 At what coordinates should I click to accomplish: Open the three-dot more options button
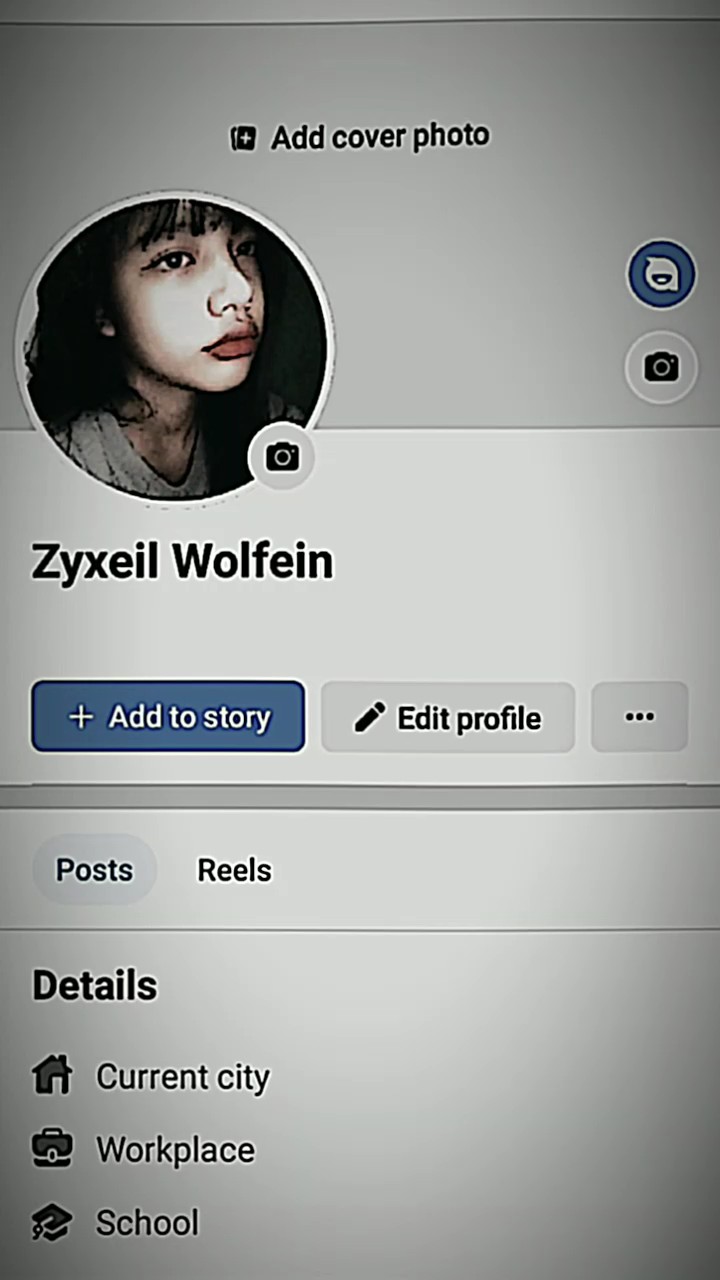(640, 717)
